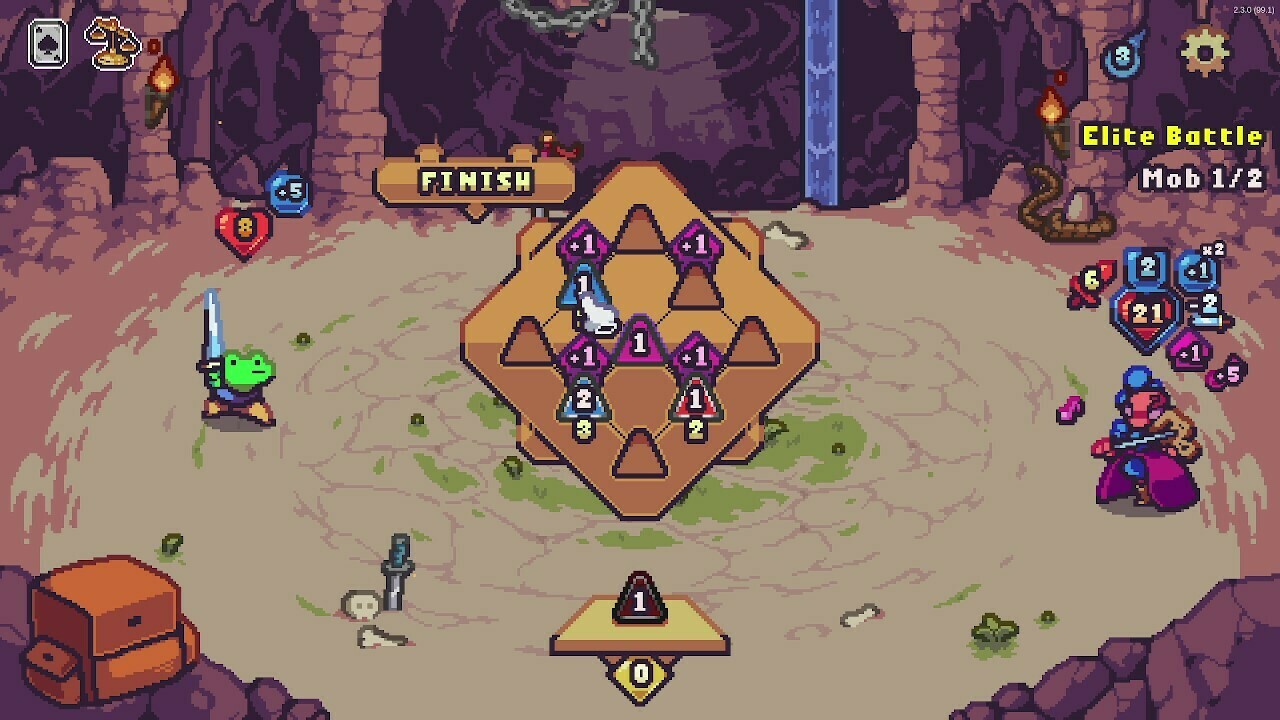Tap the blue water drop counter icon
Image resolution: width=1280 pixels, height=720 pixels.
tap(1123, 57)
